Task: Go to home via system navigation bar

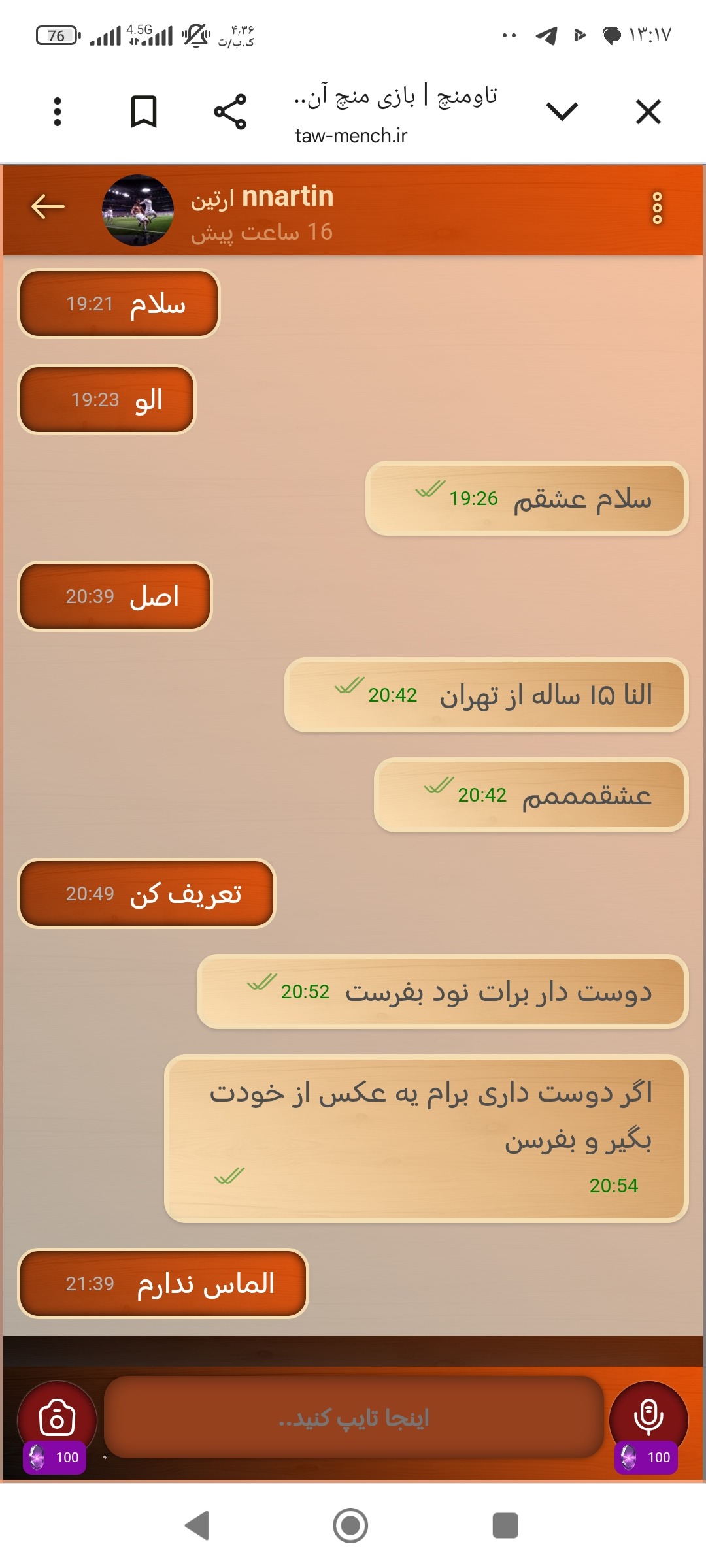Action: (x=350, y=1526)
